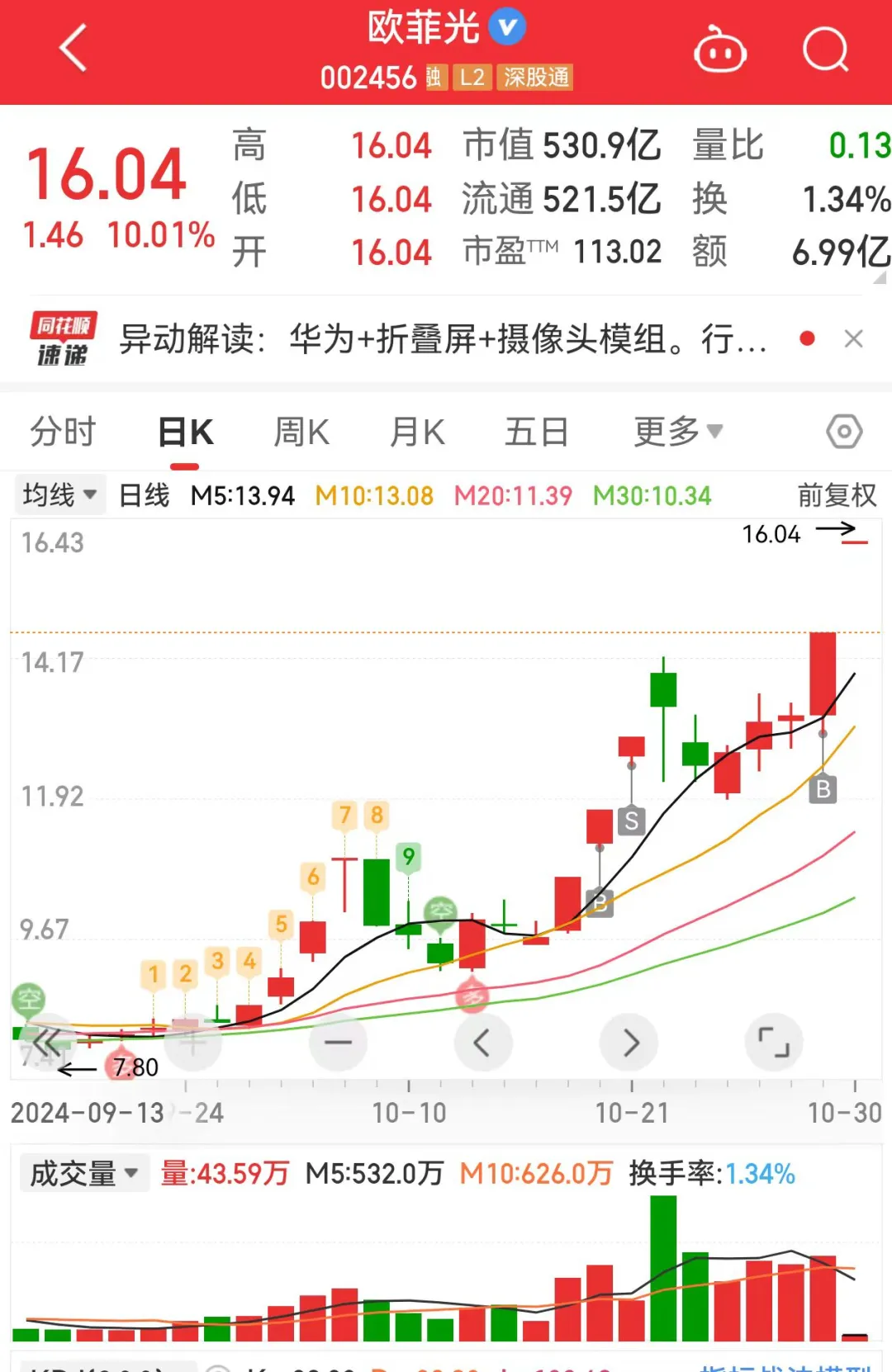Screen dimensions: 892x1372
Task: Dismiss the 异动解读 banner
Action: coord(854,339)
